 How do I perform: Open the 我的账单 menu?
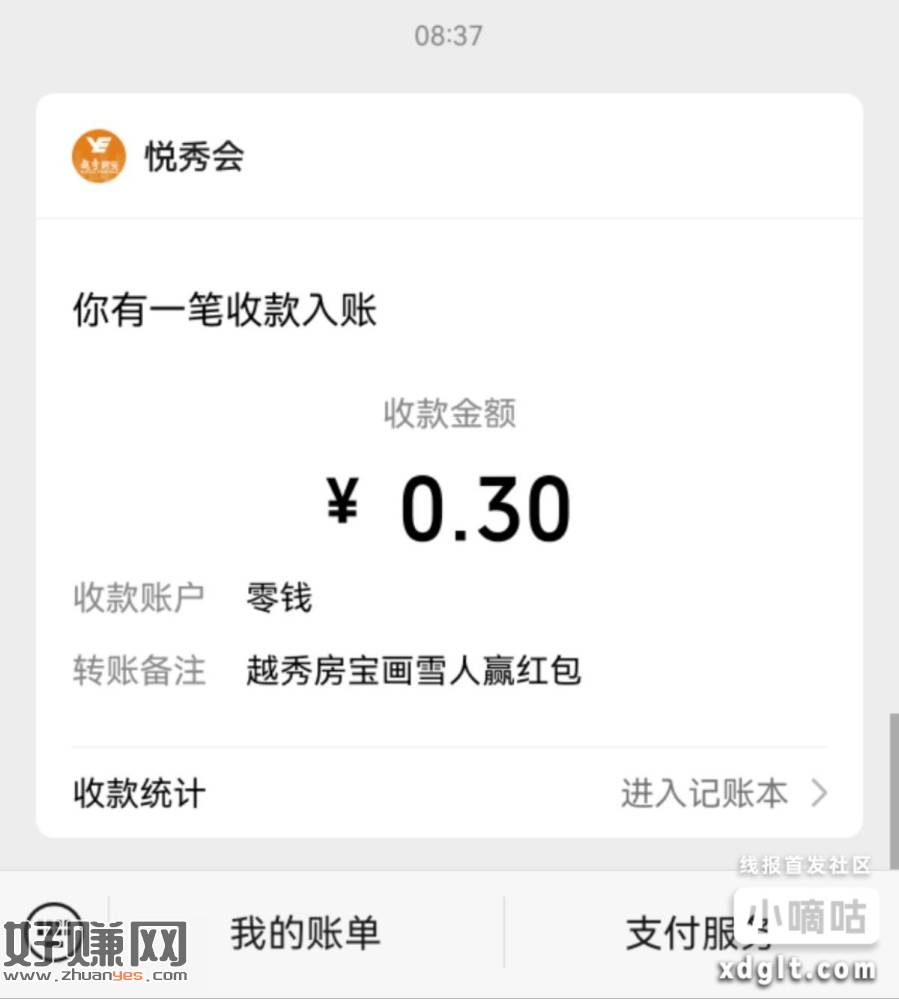(x=305, y=933)
